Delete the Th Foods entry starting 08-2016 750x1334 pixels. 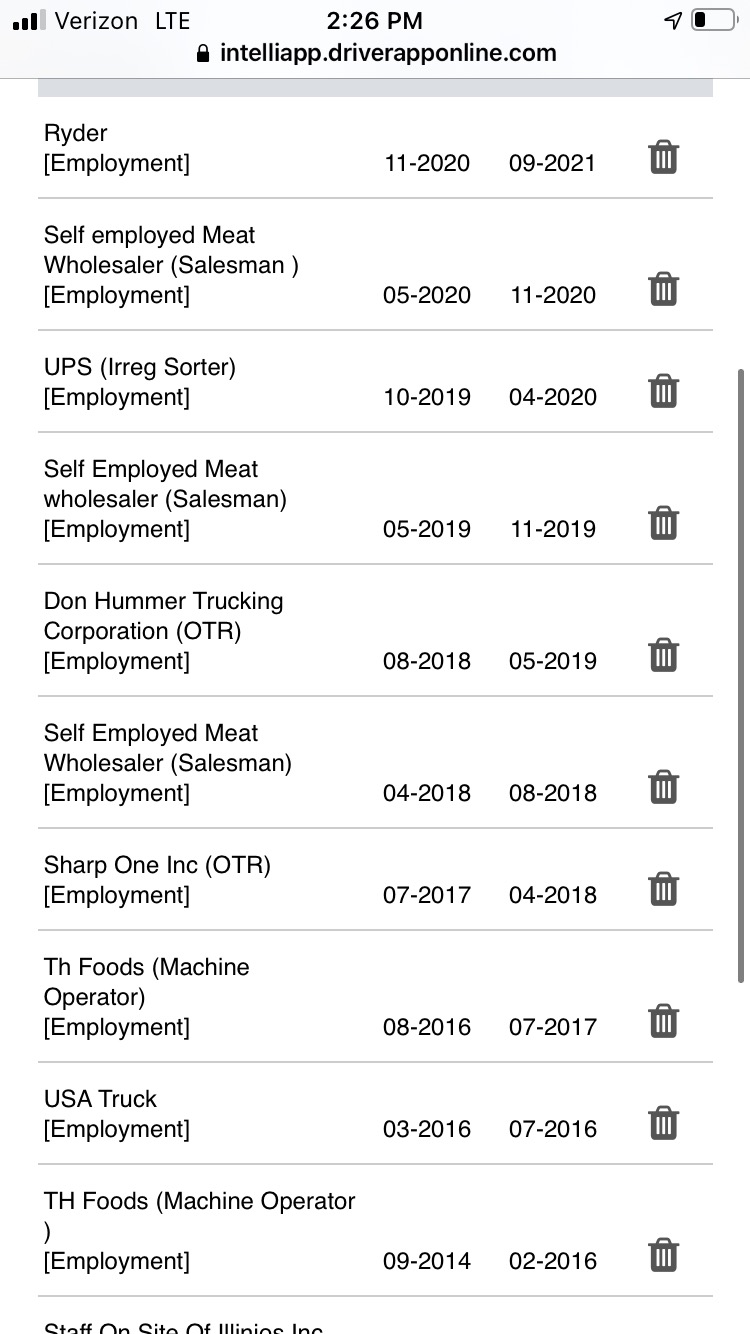click(x=664, y=1022)
